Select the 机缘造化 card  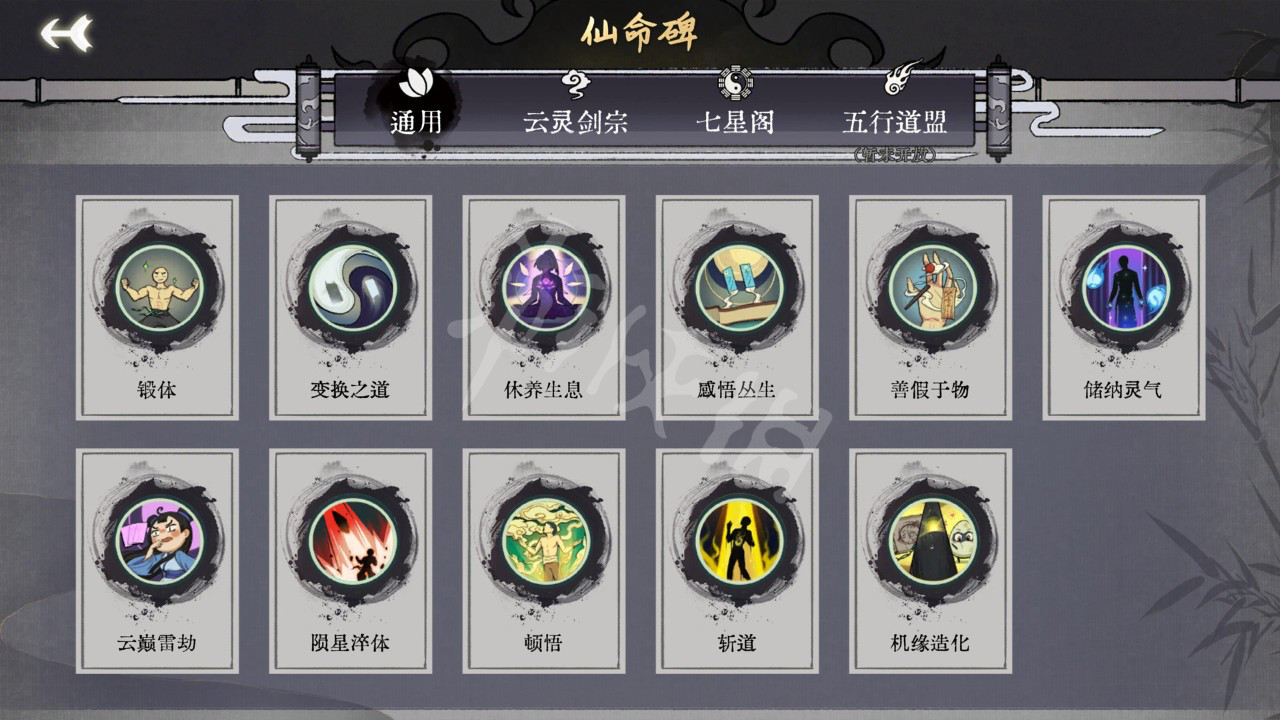930,560
